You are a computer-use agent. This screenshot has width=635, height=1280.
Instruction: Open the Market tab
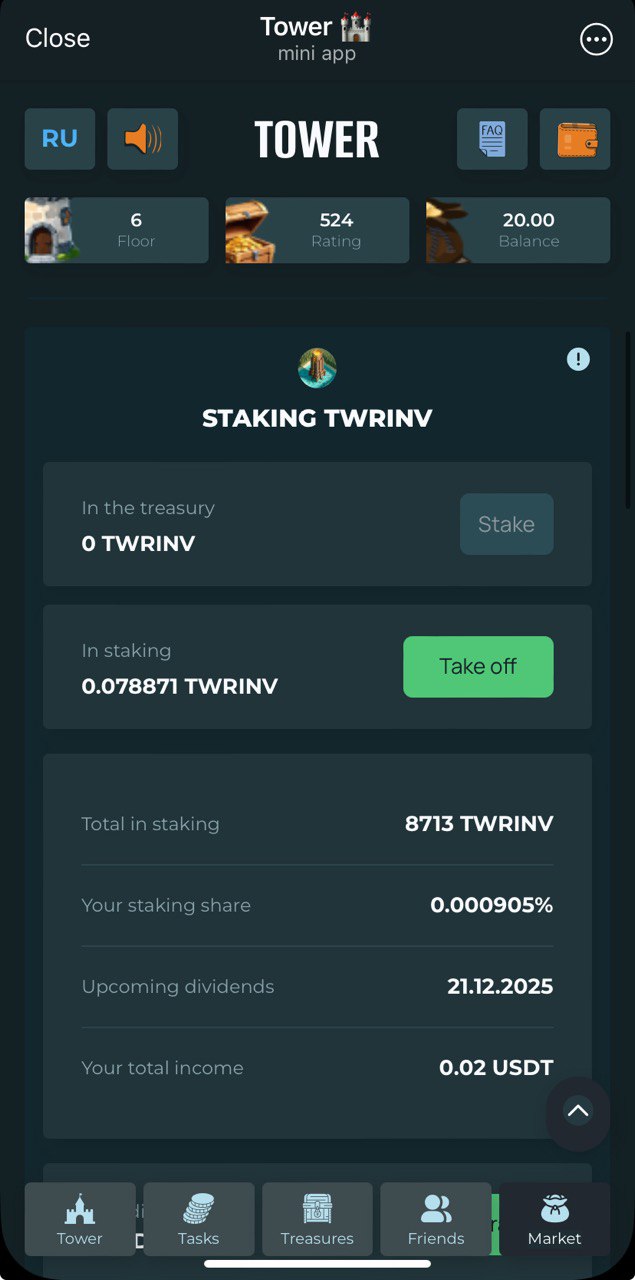coord(554,1219)
